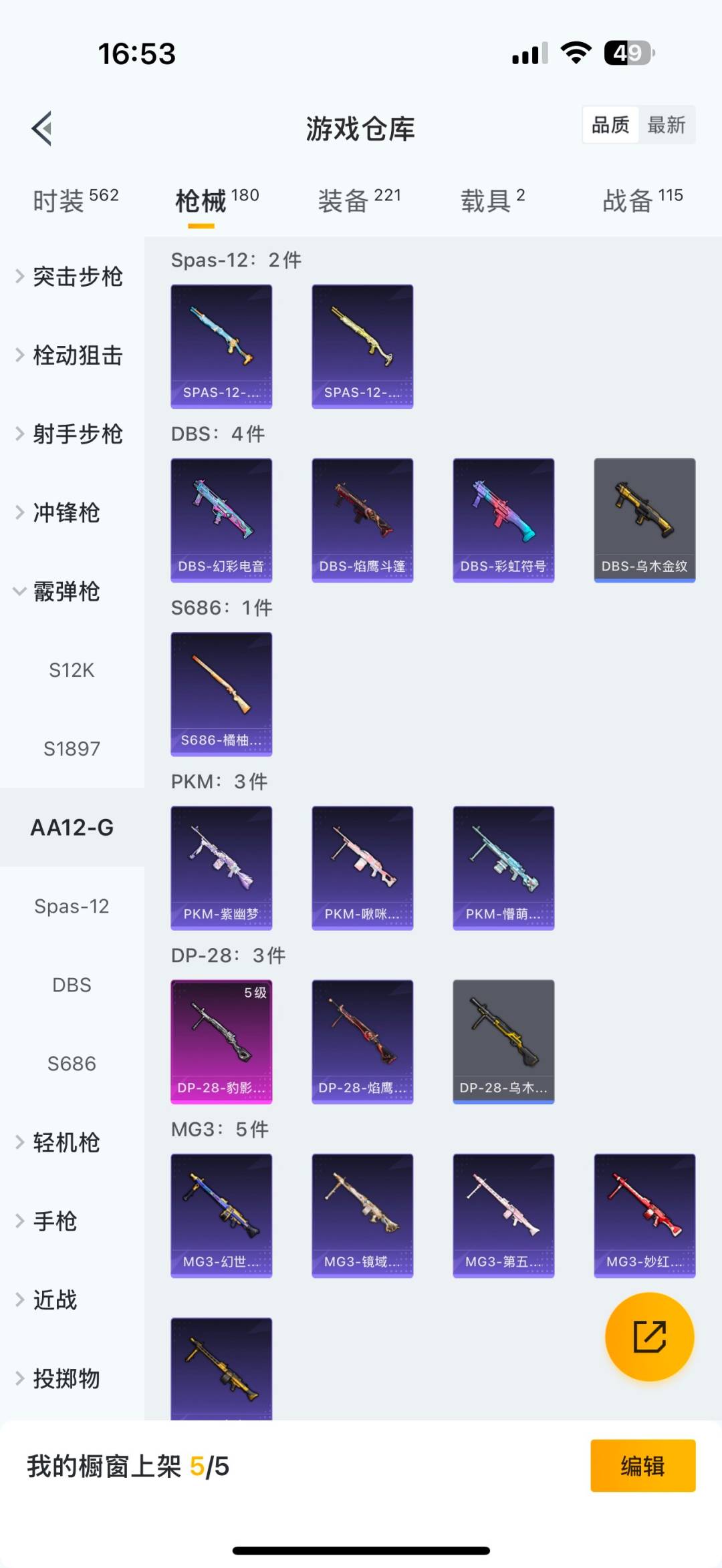Go back using the back arrow
Viewport: 722px width, 1568px height.
coord(42,128)
